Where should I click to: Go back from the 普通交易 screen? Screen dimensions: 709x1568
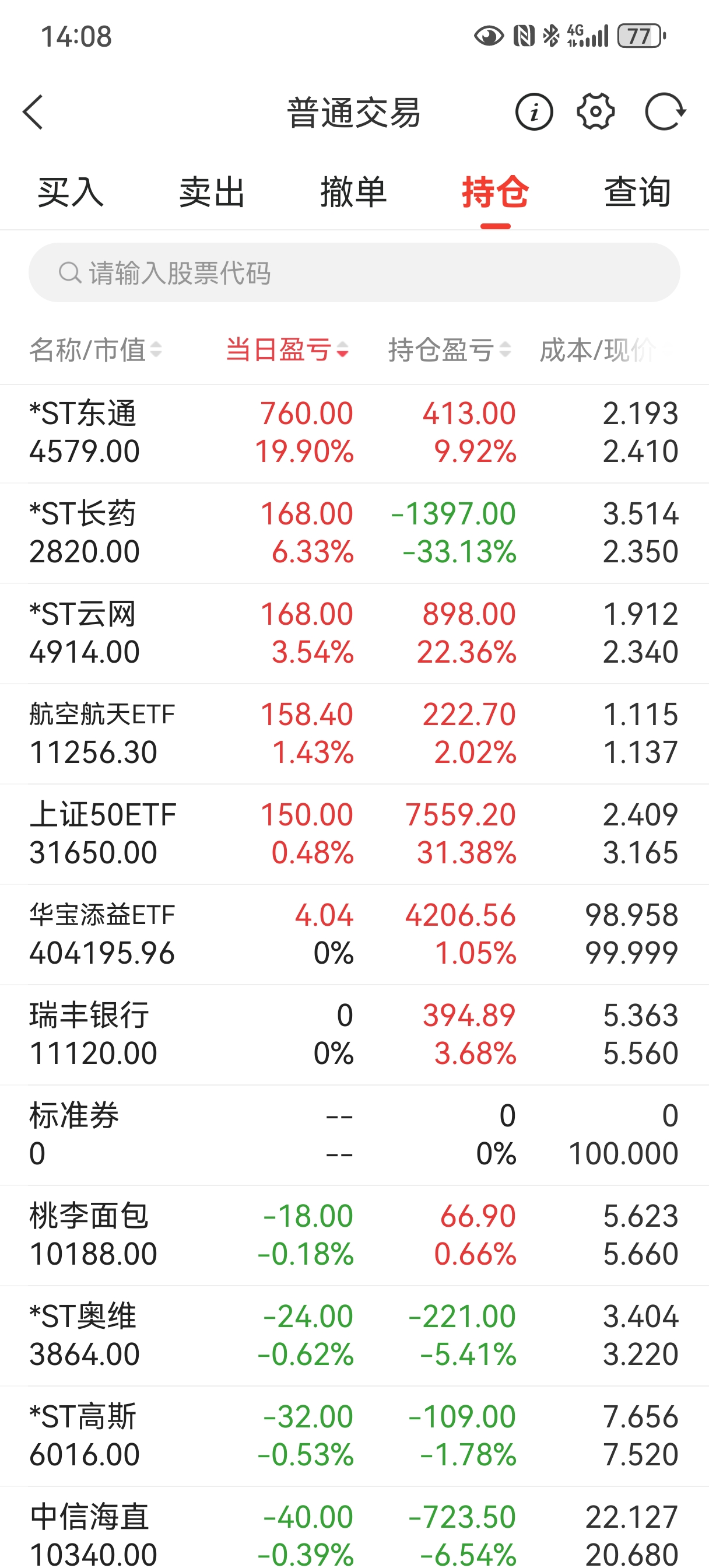pos(33,113)
